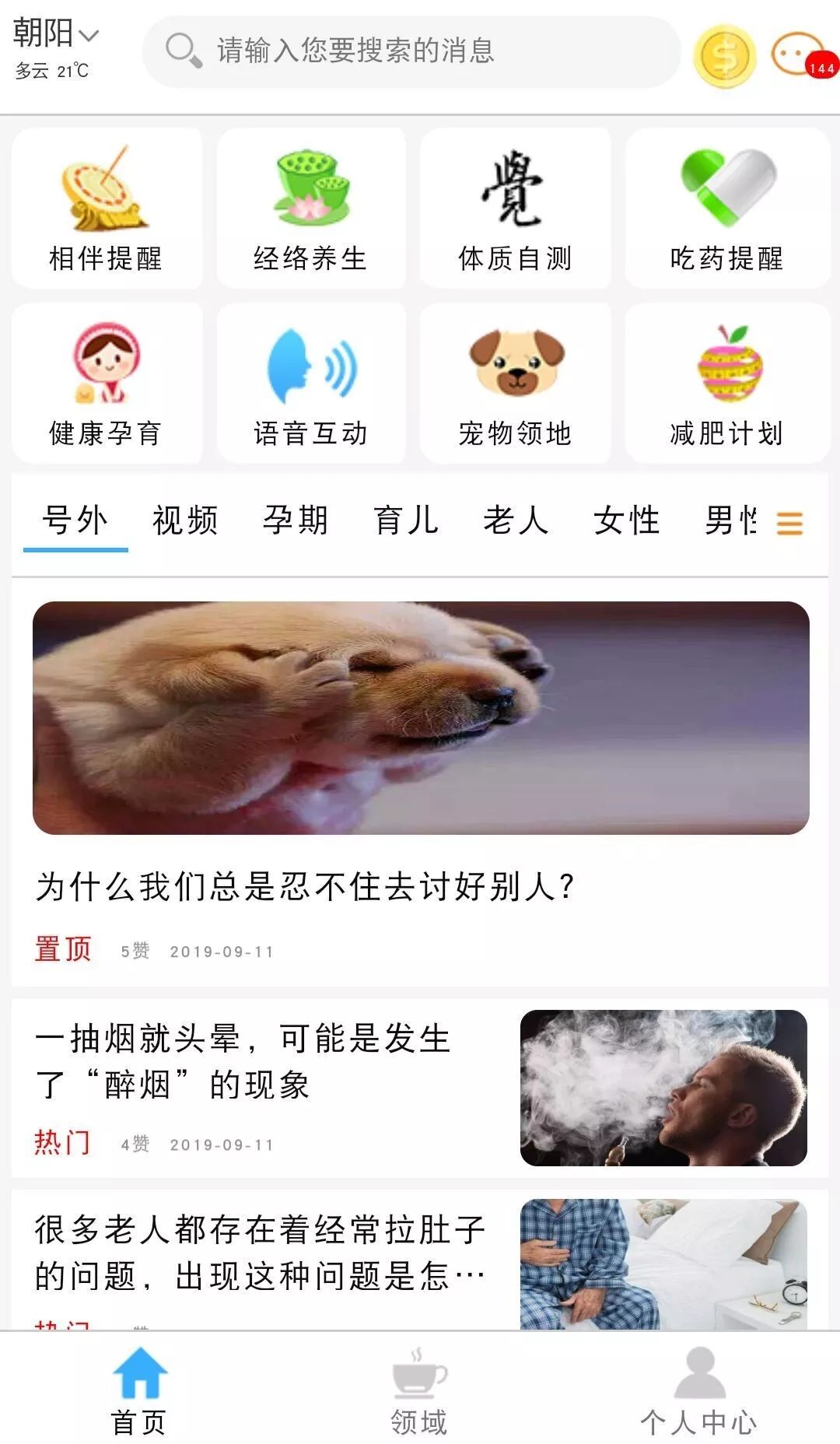Switch to the 视频 tab

185,520
